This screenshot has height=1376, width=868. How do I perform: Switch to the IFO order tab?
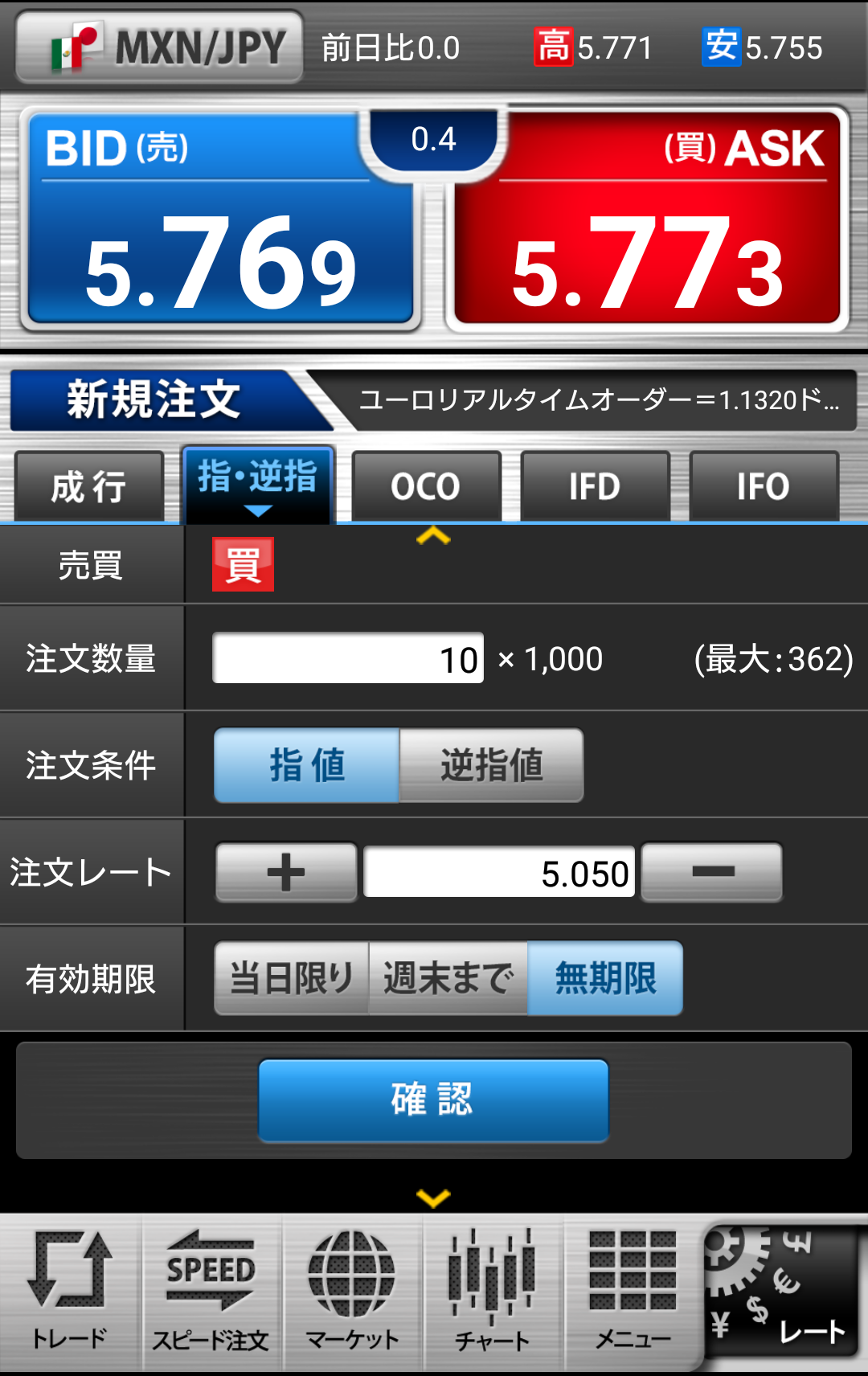point(764,487)
